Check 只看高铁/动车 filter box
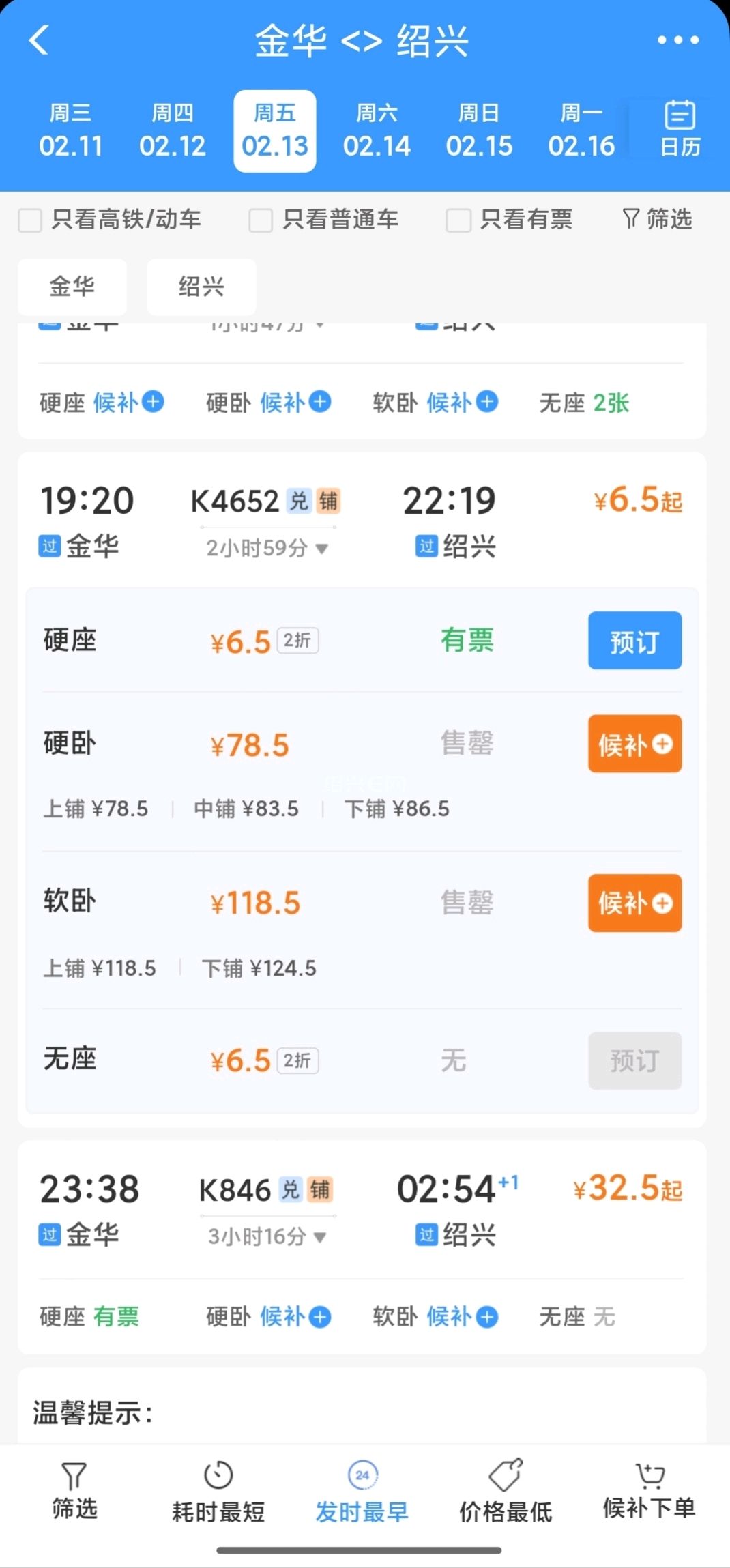This screenshot has height=1568, width=730. click(30, 220)
